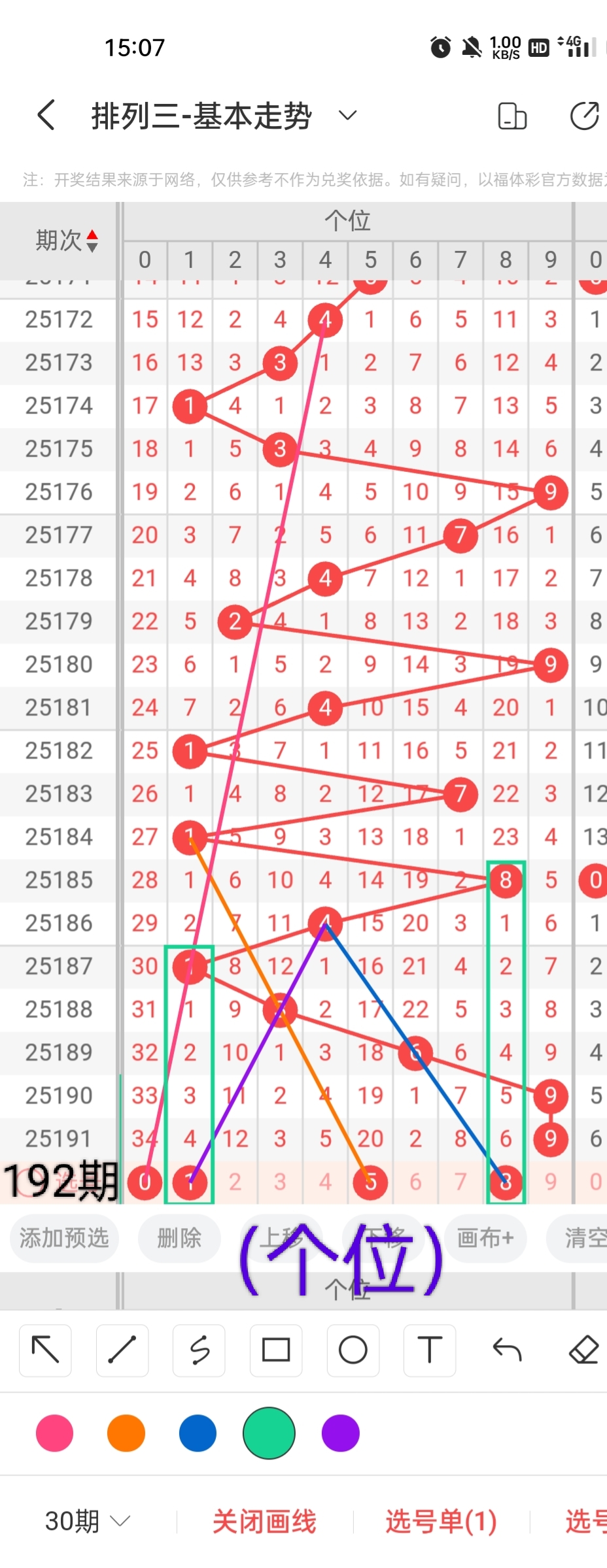Open the screen orientation icon

[512, 116]
